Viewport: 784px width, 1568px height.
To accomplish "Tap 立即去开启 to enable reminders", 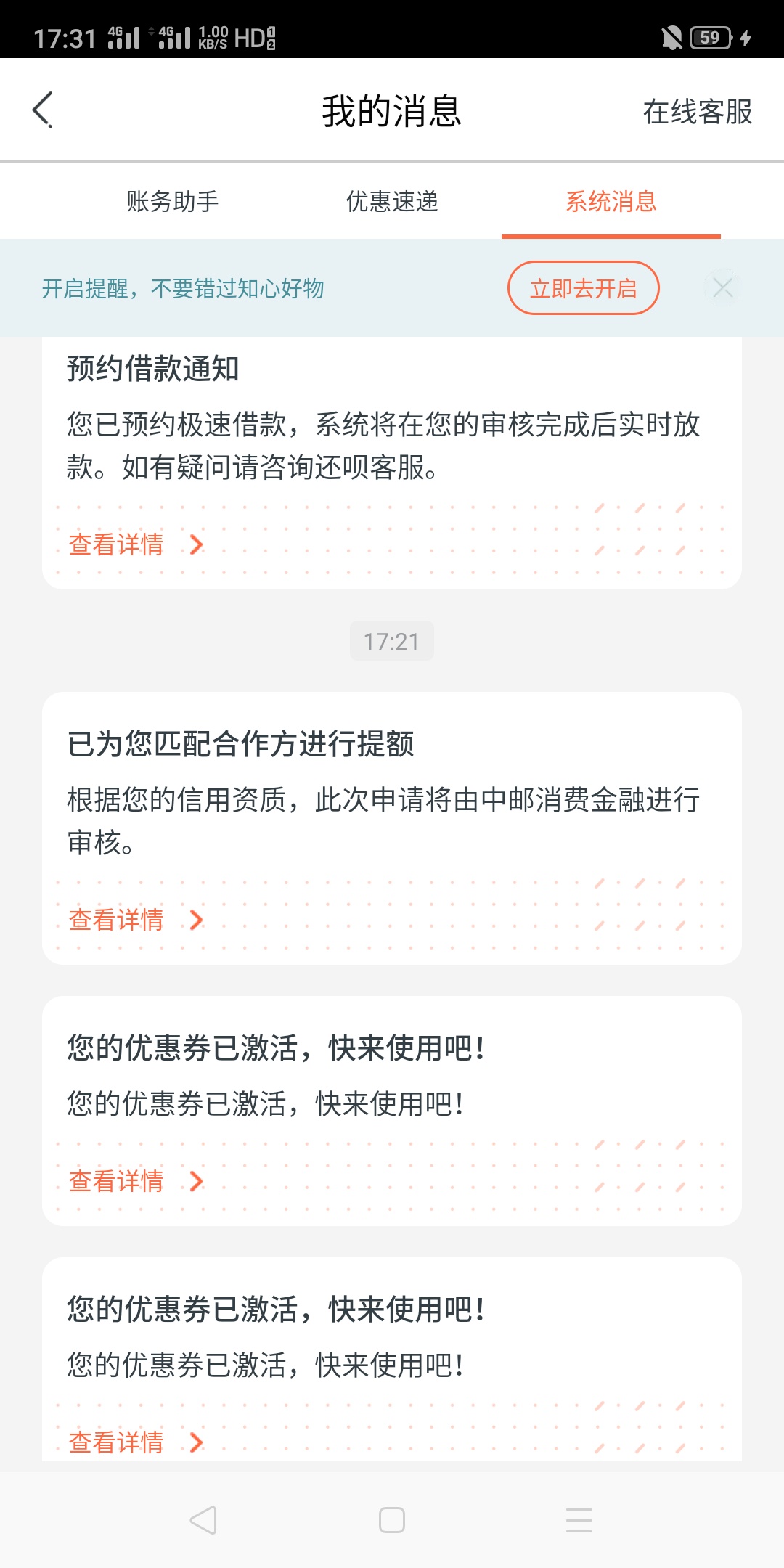I will click(x=583, y=288).
